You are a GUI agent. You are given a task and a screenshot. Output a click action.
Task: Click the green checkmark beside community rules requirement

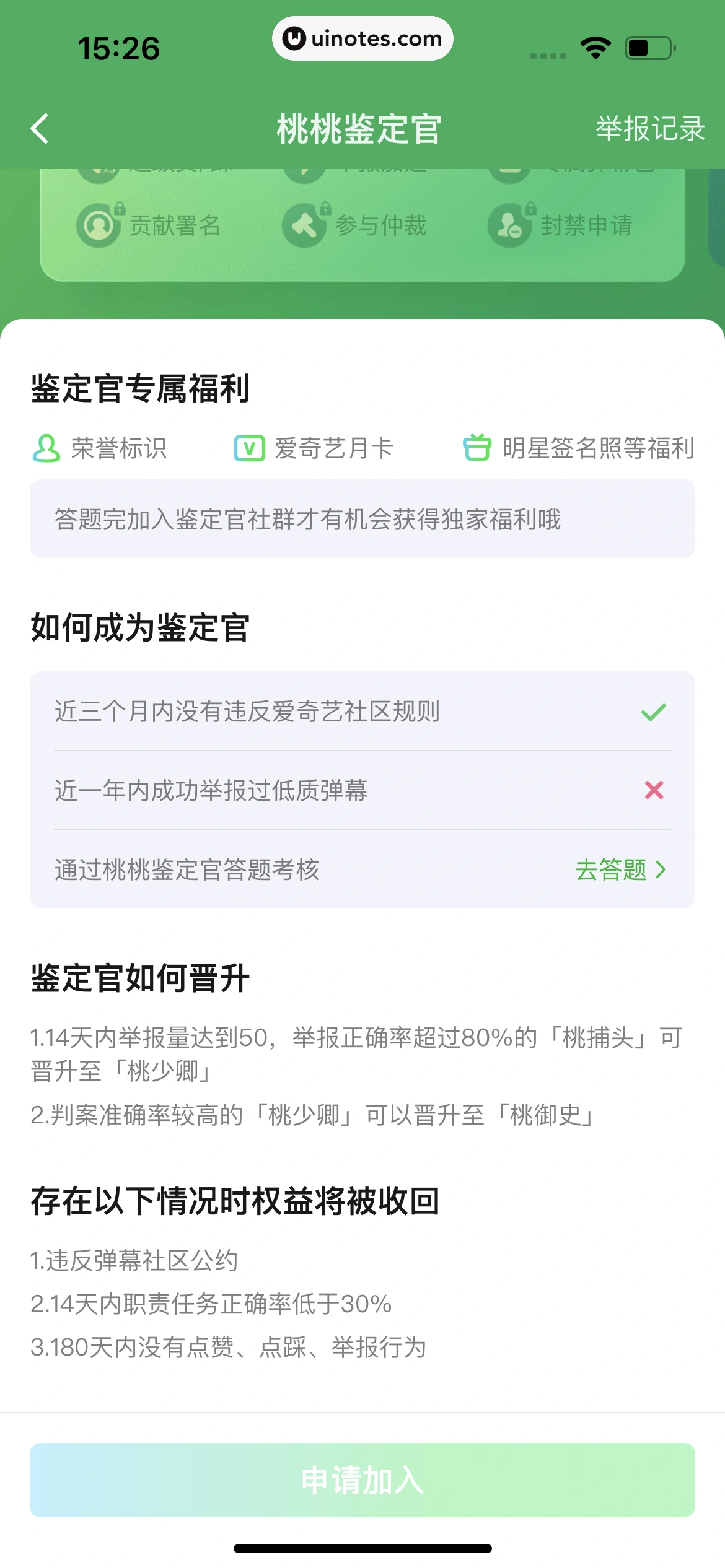652,712
